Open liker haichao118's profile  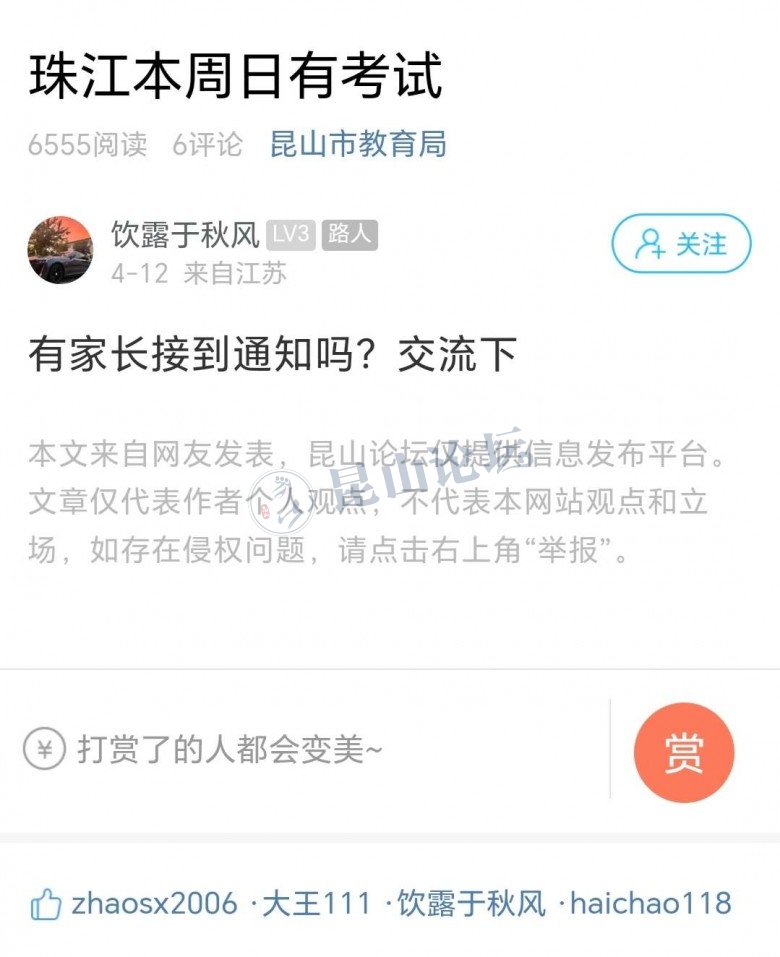[x=651, y=904]
